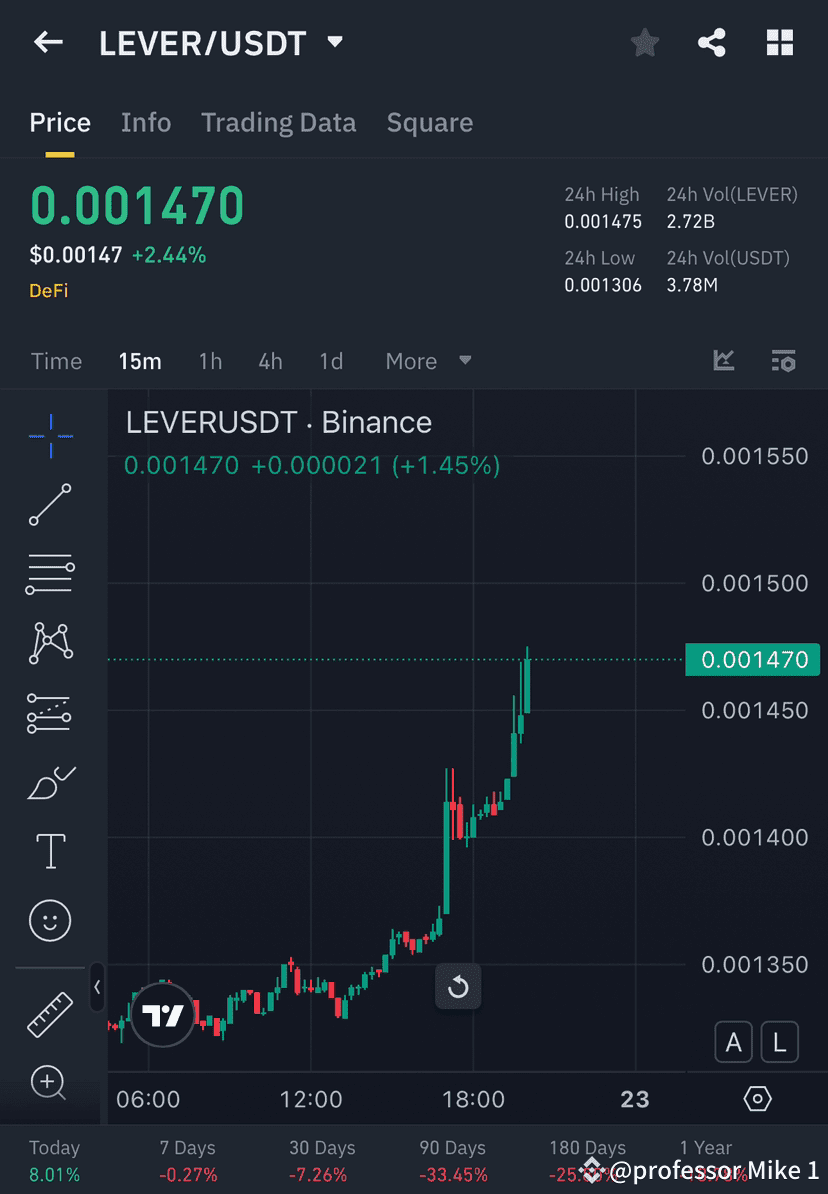Open the emoji sticker tool
This screenshot has height=1194, width=828.
point(49,920)
